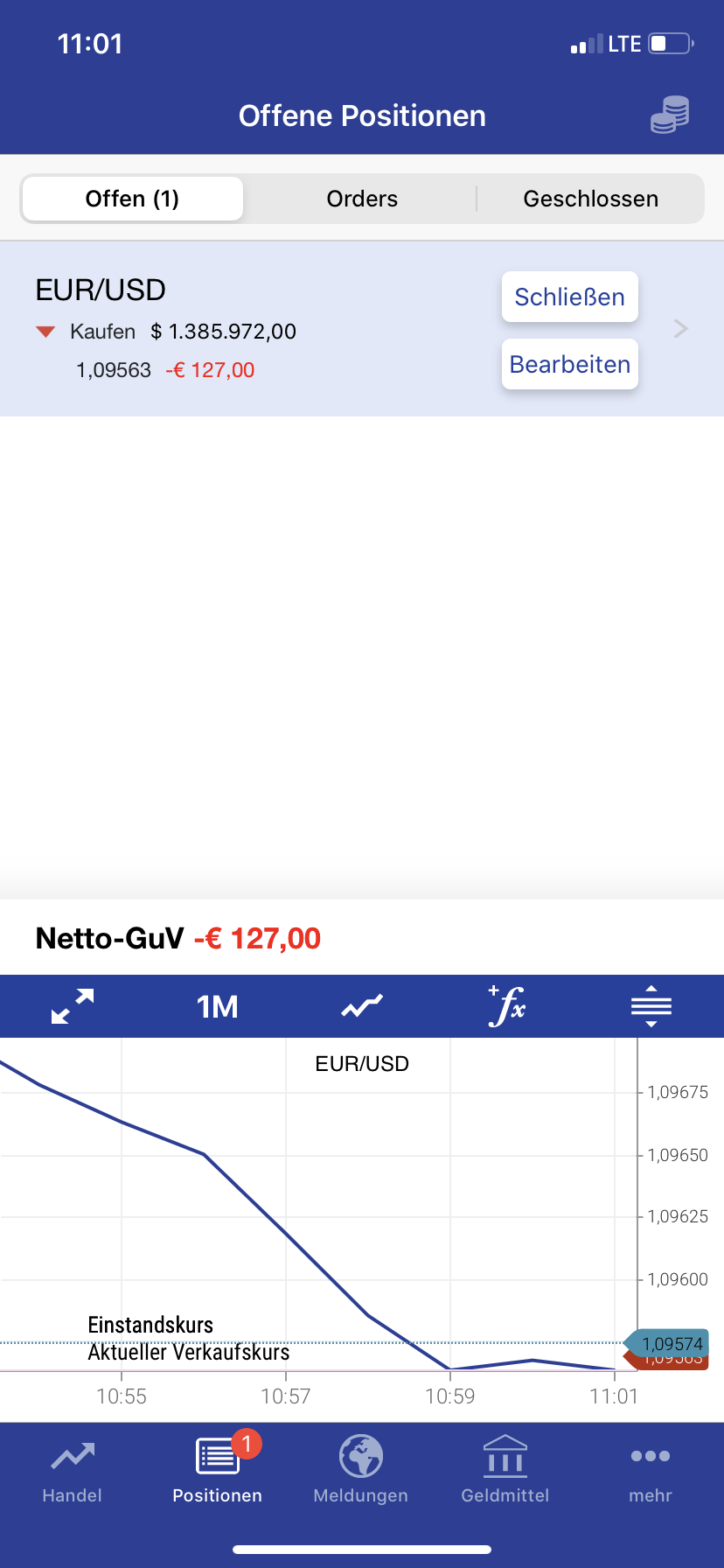Tap Bearbeiten to edit EUR/USD position

[x=570, y=364]
